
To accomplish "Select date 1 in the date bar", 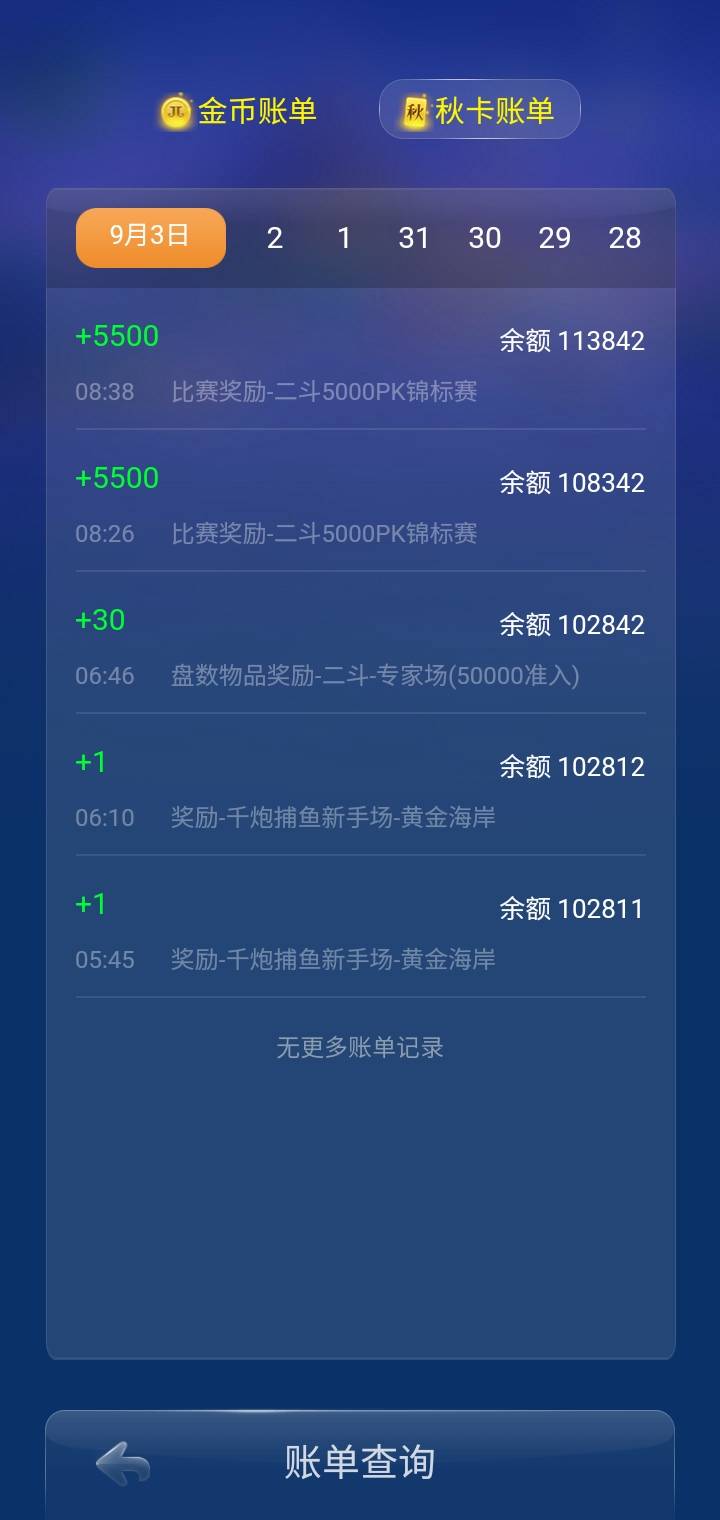I will pyautogui.click(x=344, y=238).
